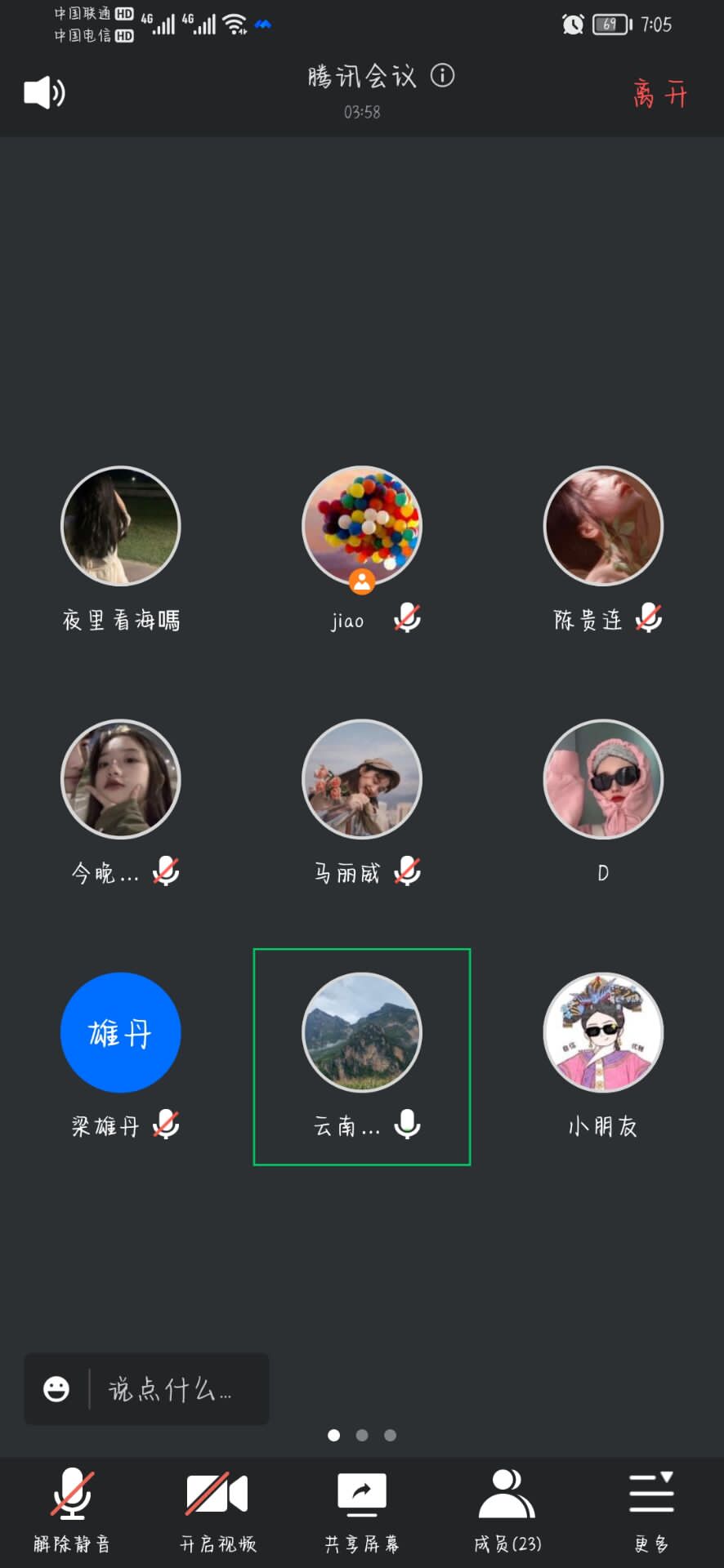Viewport: 724px width, 1568px height.
Task: Select participant 陈贵连
Action: coord(603,527)
